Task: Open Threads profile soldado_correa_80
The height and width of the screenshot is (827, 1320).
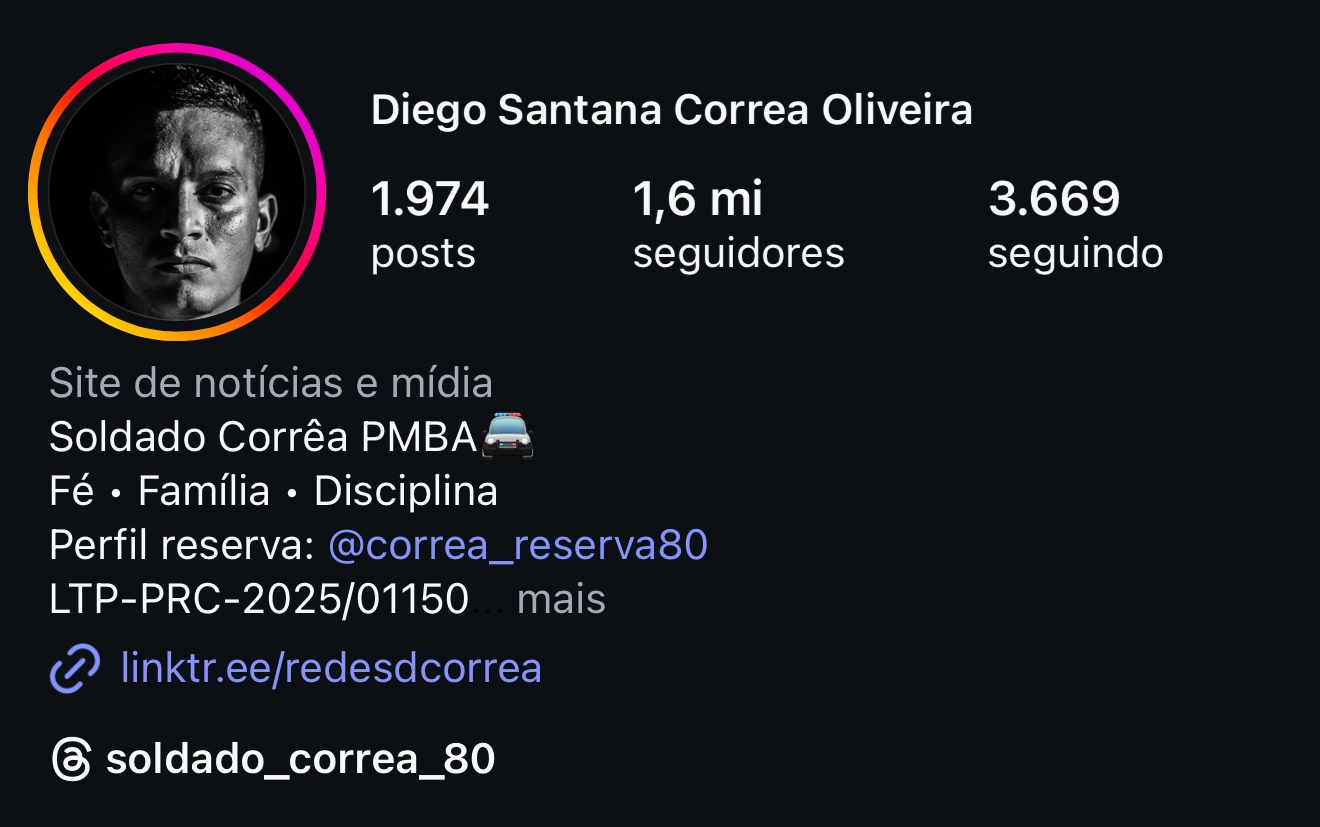Action: pos(299,760)
